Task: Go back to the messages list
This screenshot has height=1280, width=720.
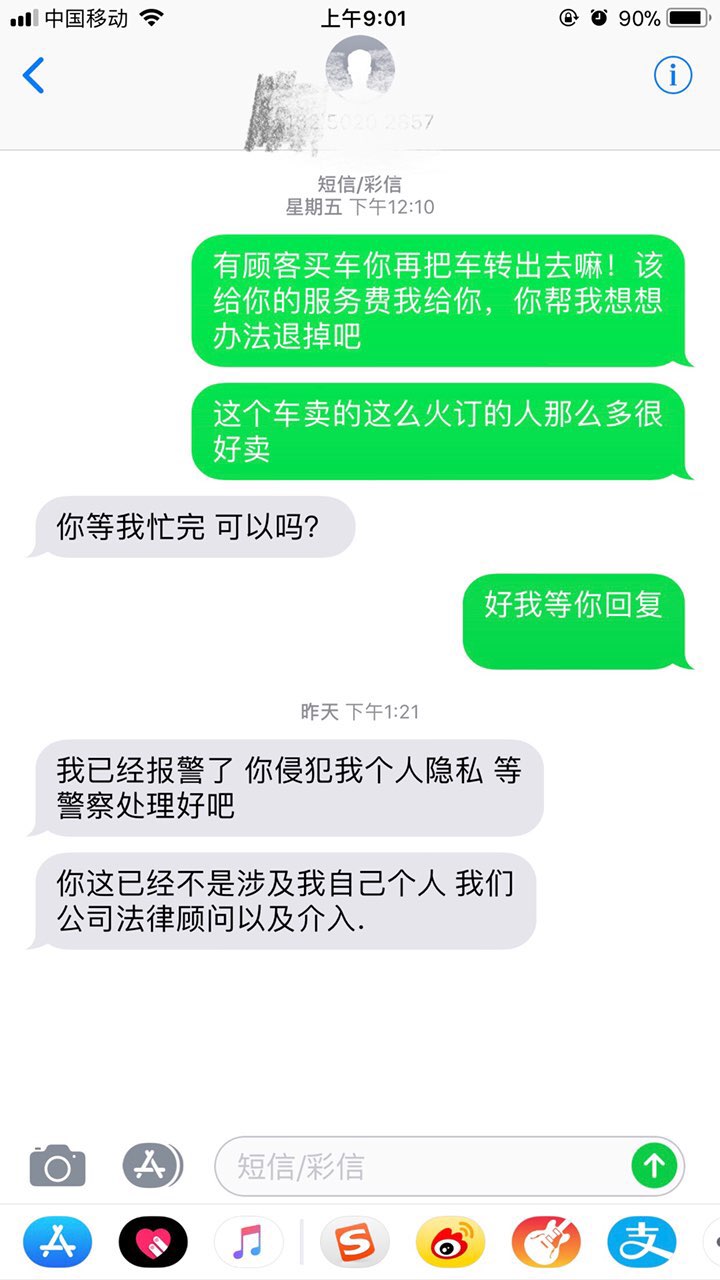Action: 34,76
